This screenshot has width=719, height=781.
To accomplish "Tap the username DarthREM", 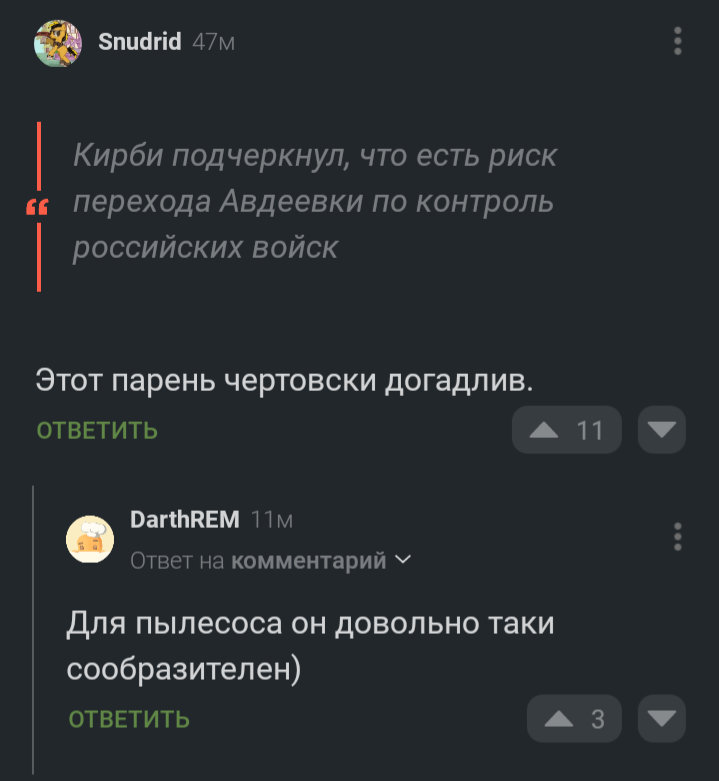I will tap(185, 520).
